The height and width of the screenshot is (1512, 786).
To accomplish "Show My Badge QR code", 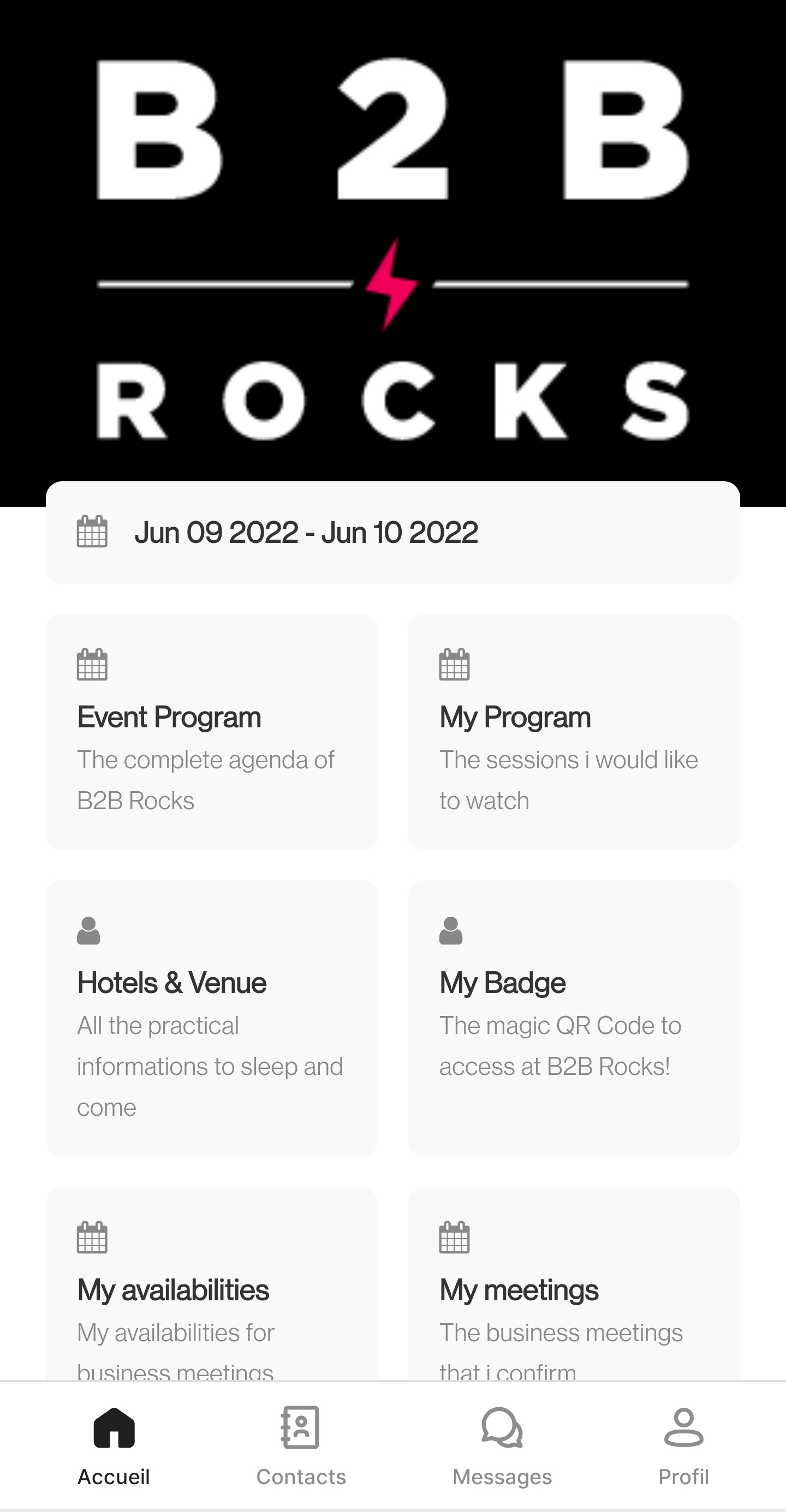I will point(574,1018).
